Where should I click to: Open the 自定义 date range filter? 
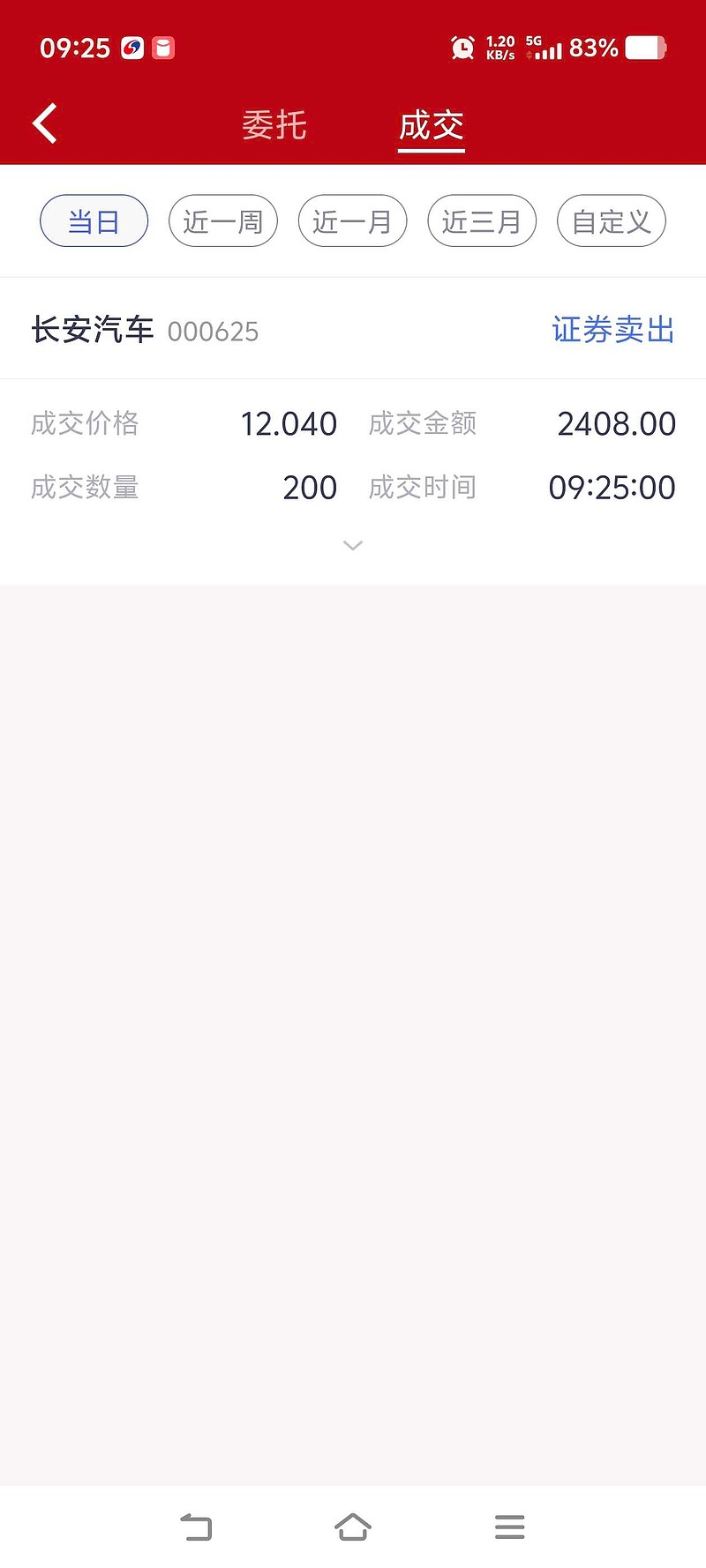[x=611, y=220]
